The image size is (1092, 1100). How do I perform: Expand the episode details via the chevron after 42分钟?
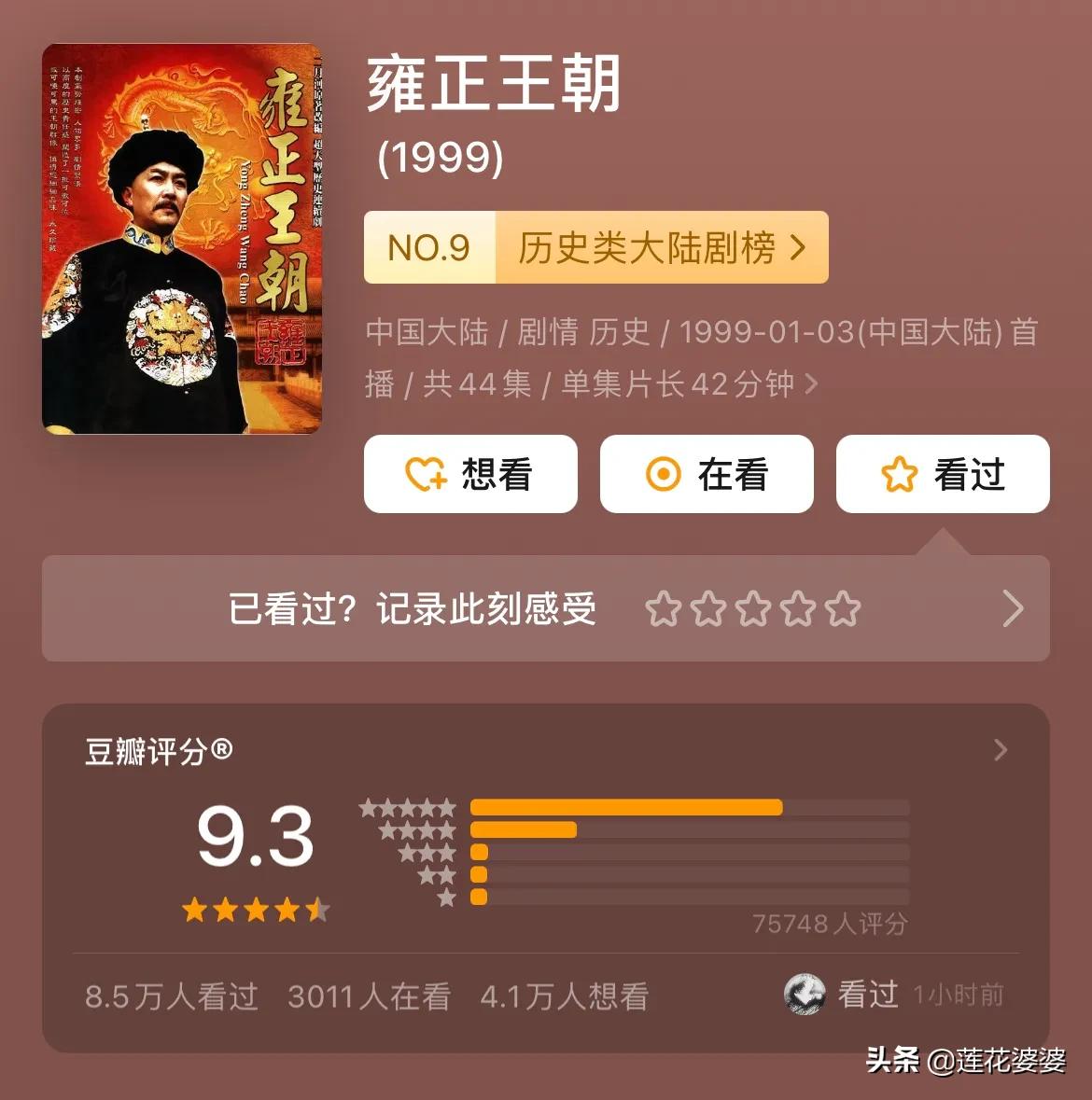click(x=811, y=383)
